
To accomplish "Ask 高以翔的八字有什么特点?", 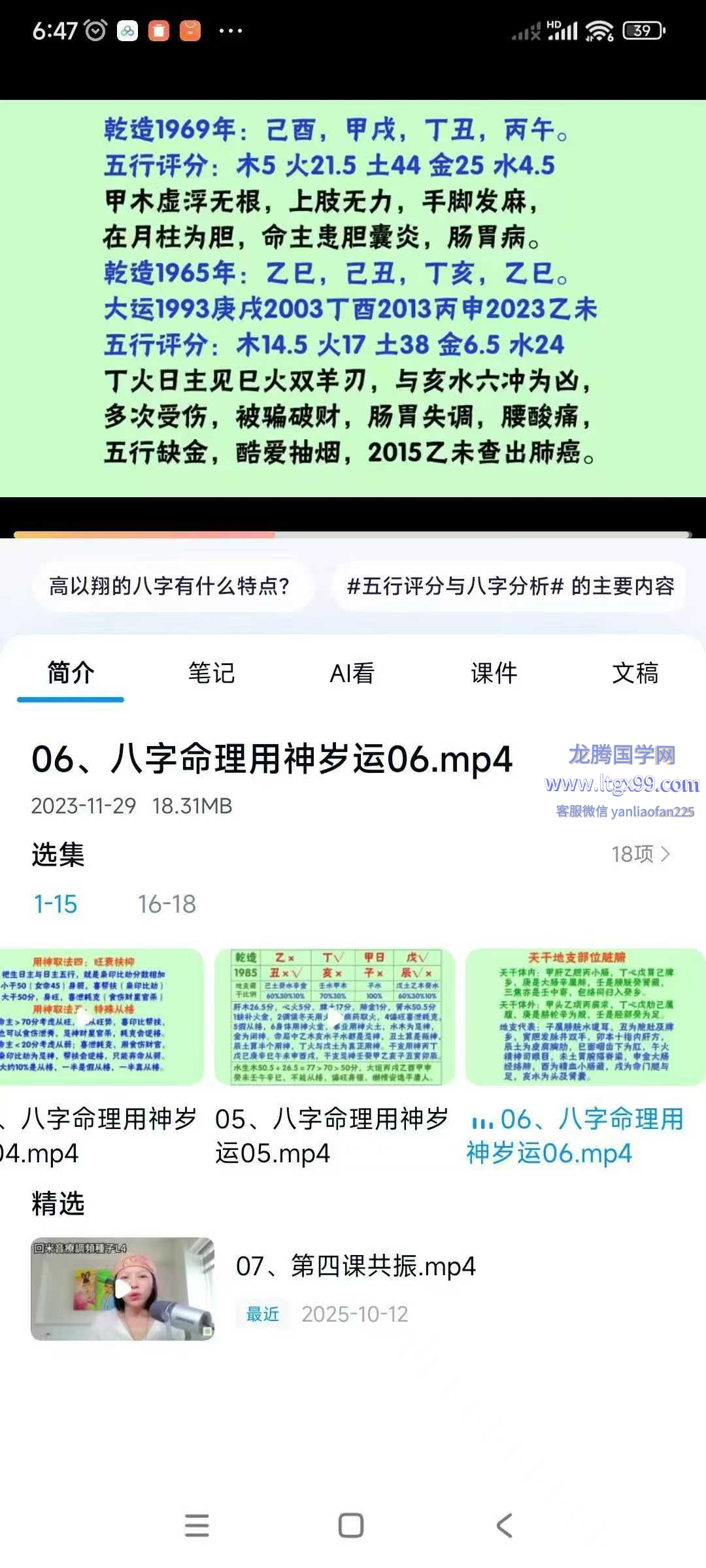I will 170,586.
